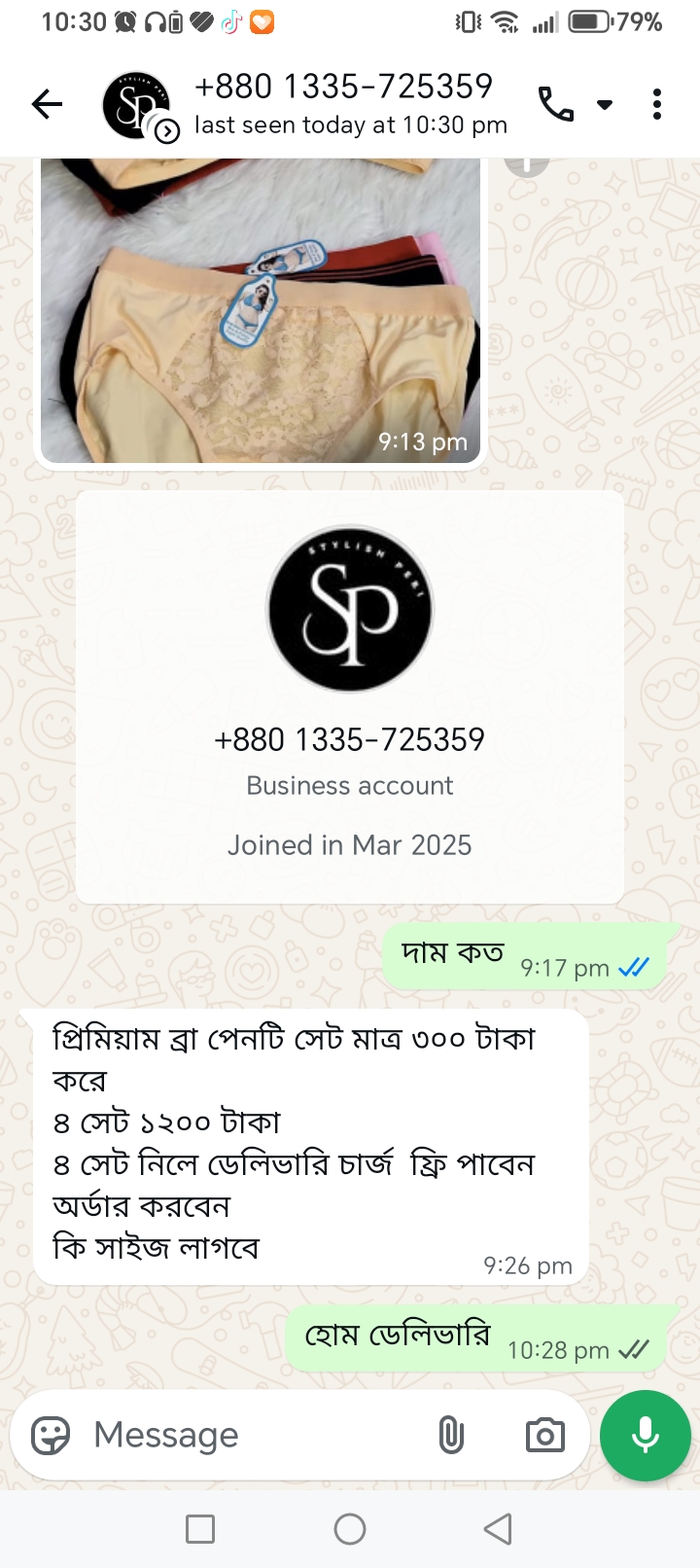Go back to the chat list
The height and width of the screenshot is (1568, 700).
point(47,104)
